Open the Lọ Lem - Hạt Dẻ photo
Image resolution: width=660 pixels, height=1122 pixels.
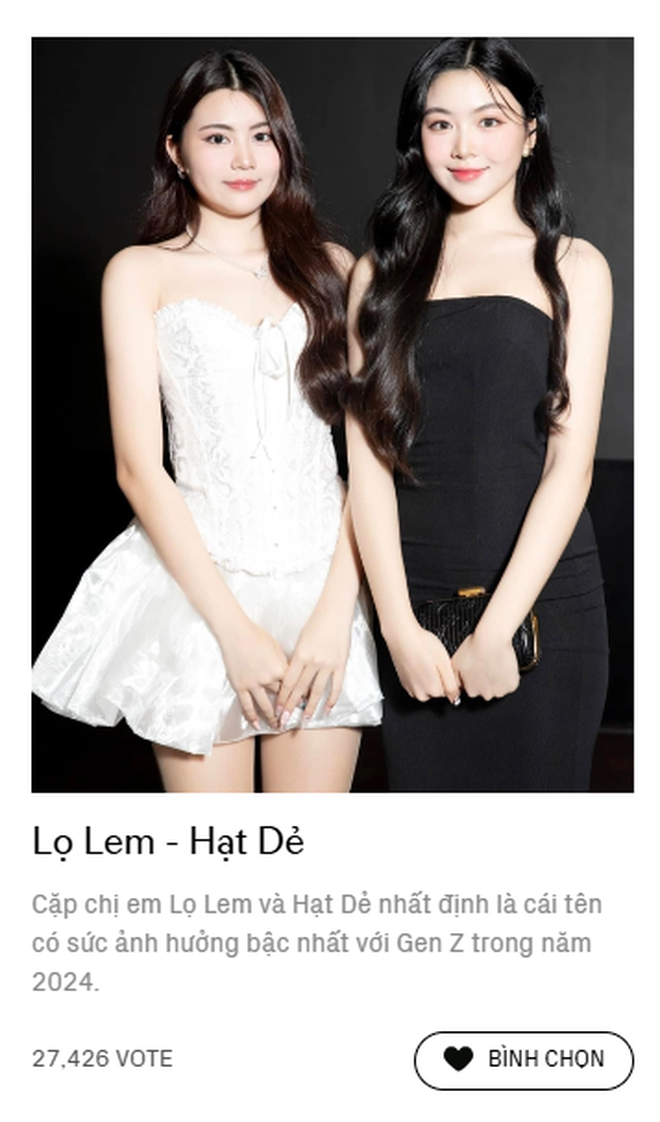click(x=332, y=414)
